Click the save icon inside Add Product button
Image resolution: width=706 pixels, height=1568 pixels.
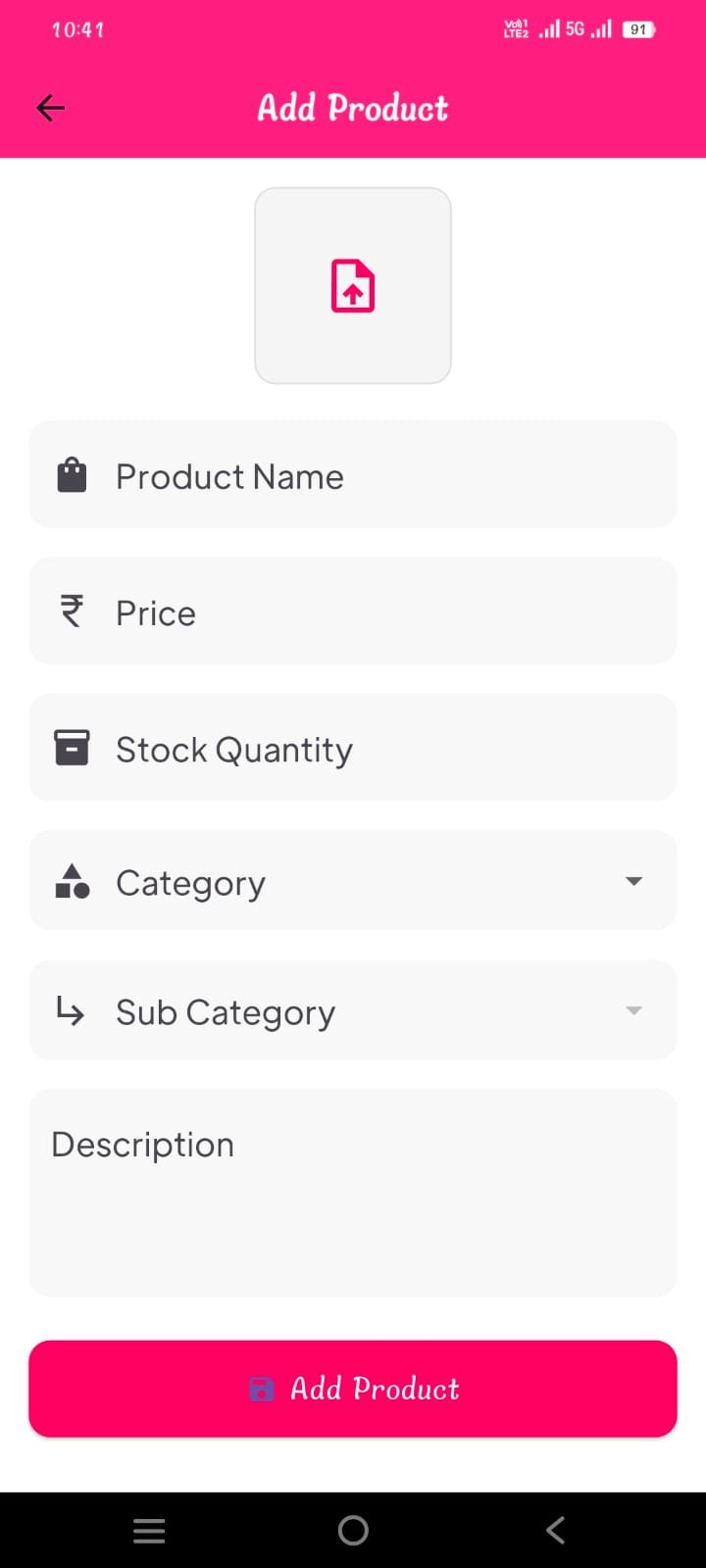(x=262, y=1389)
